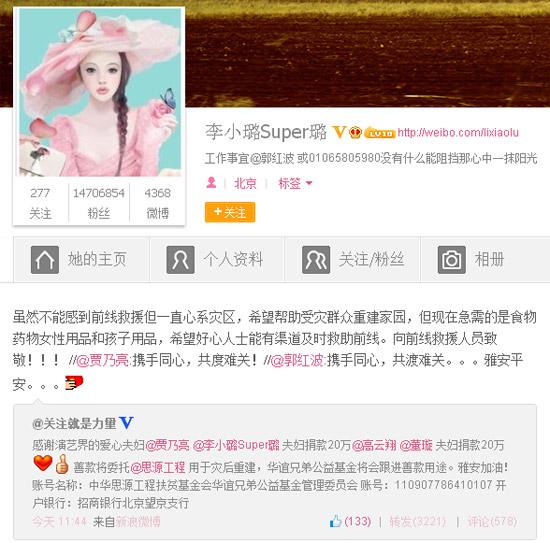Follow 李小璐Super璐 with the +关注 button
550x543 pixels.
click(x=230, y=212)
